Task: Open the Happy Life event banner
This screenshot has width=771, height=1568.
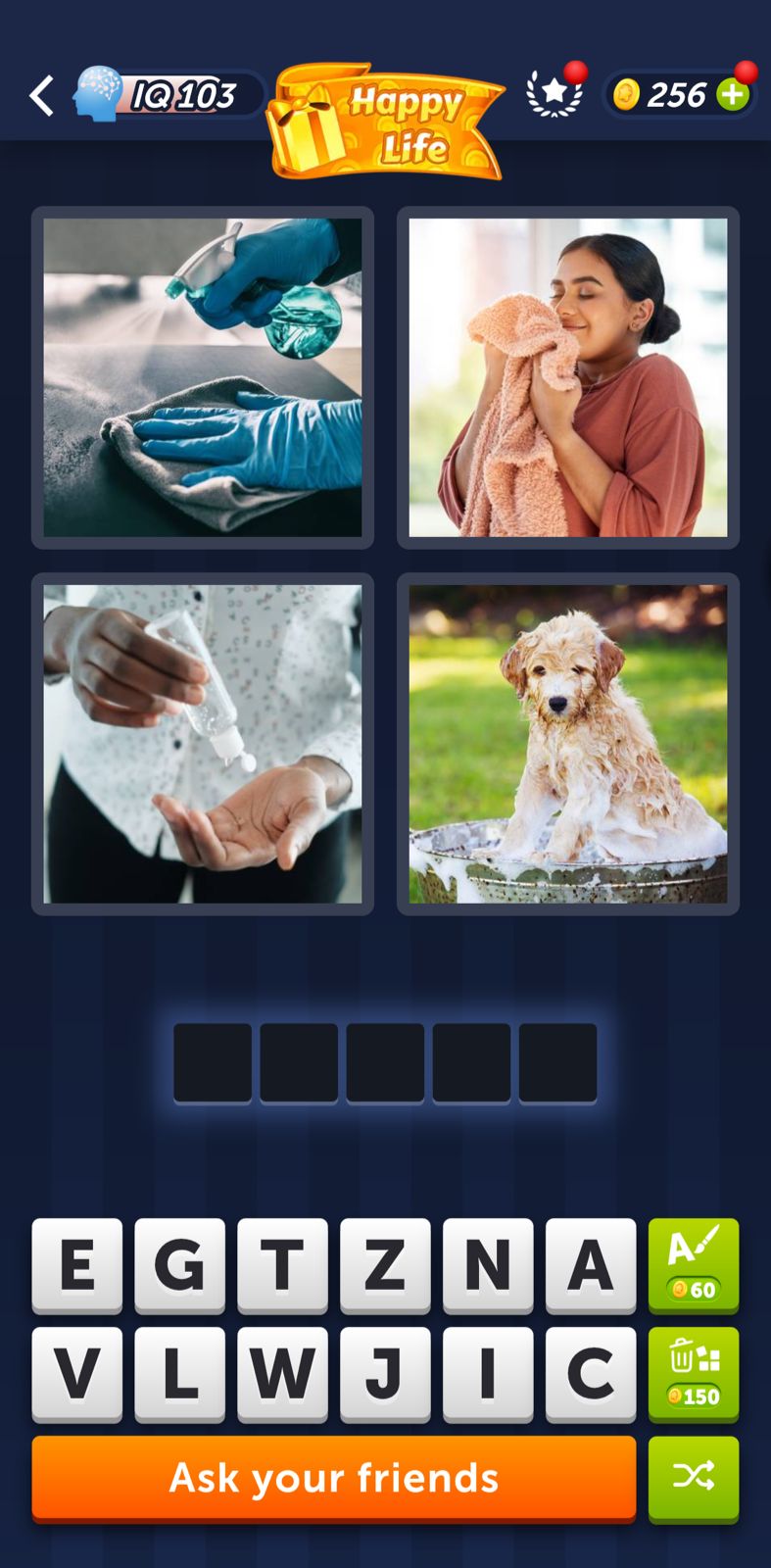Action: click(x=387, y=122)
